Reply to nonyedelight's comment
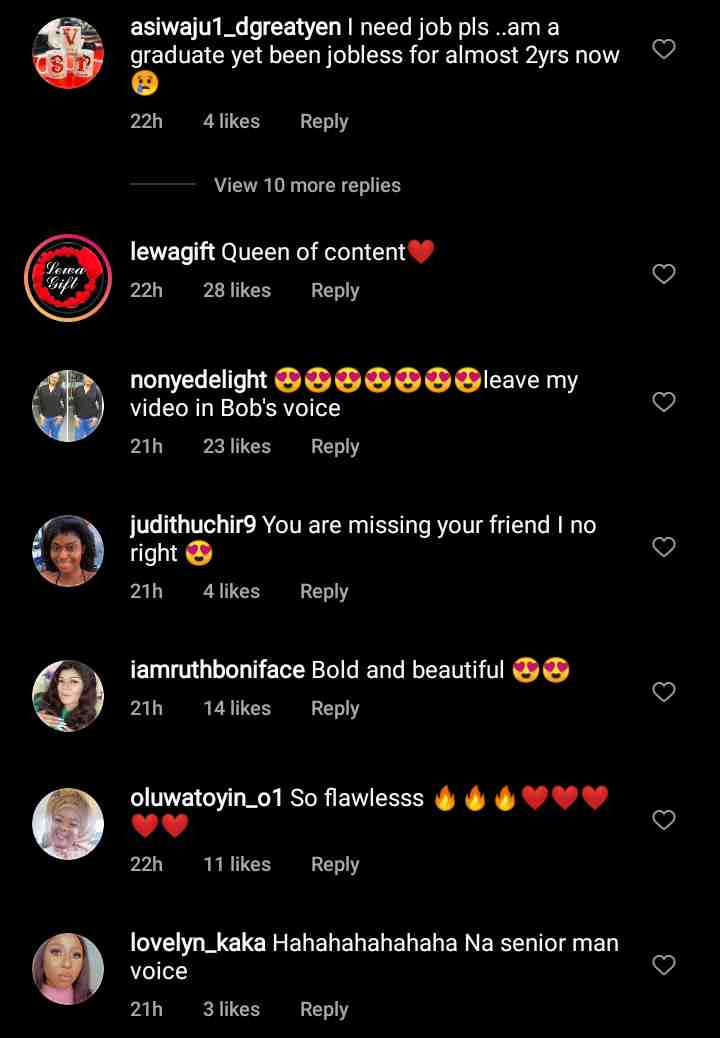The height and width of the screenshot is (1038, 720). pyautogui.click(x=334, y=446)
